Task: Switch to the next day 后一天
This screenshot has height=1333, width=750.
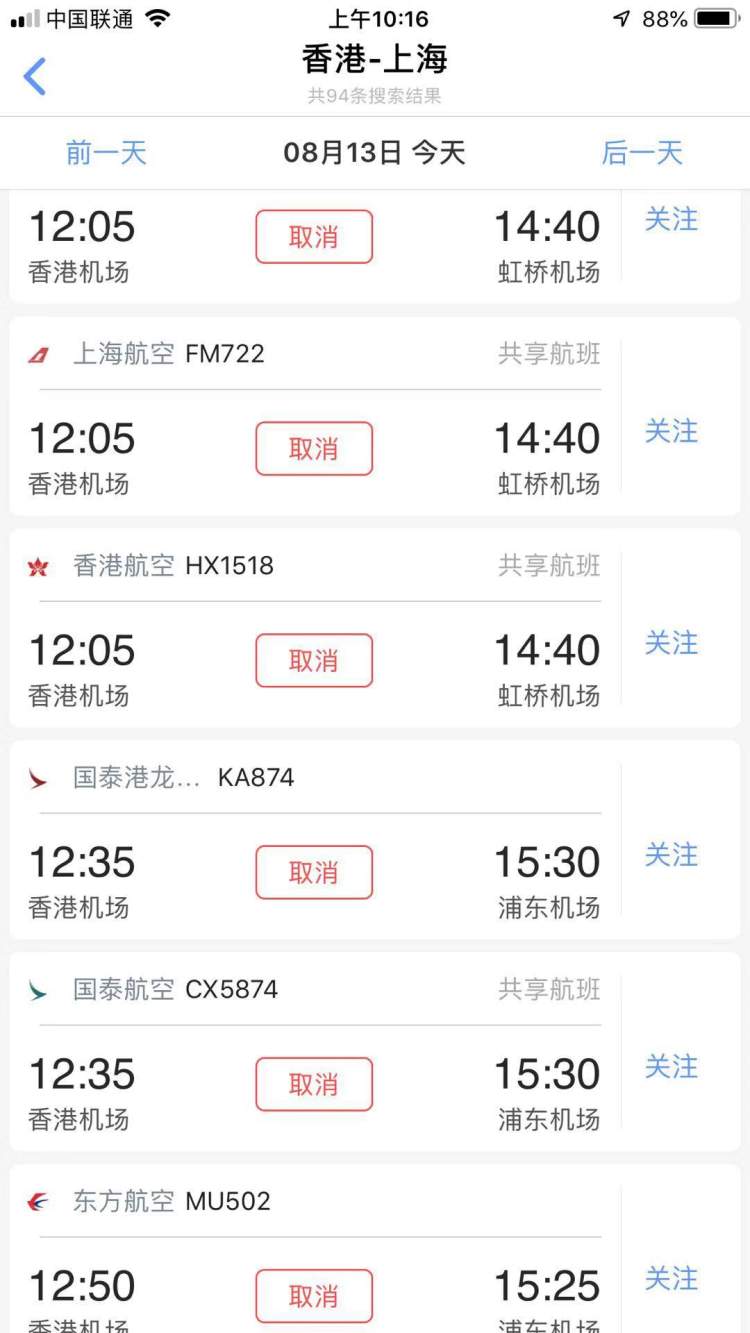Action: tap(642, 152)
